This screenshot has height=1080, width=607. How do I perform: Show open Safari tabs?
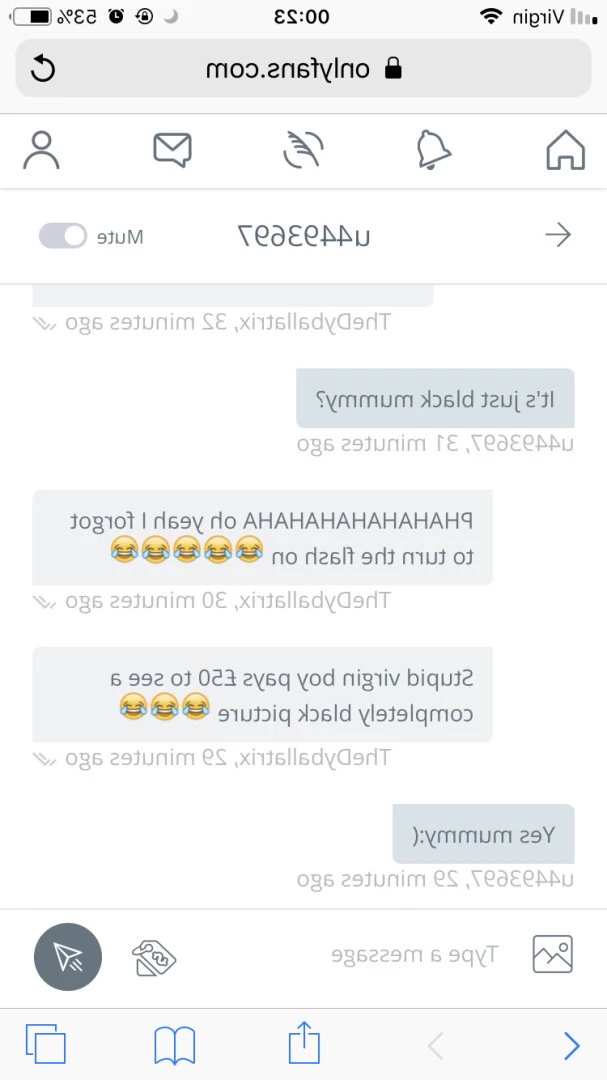45,1044
